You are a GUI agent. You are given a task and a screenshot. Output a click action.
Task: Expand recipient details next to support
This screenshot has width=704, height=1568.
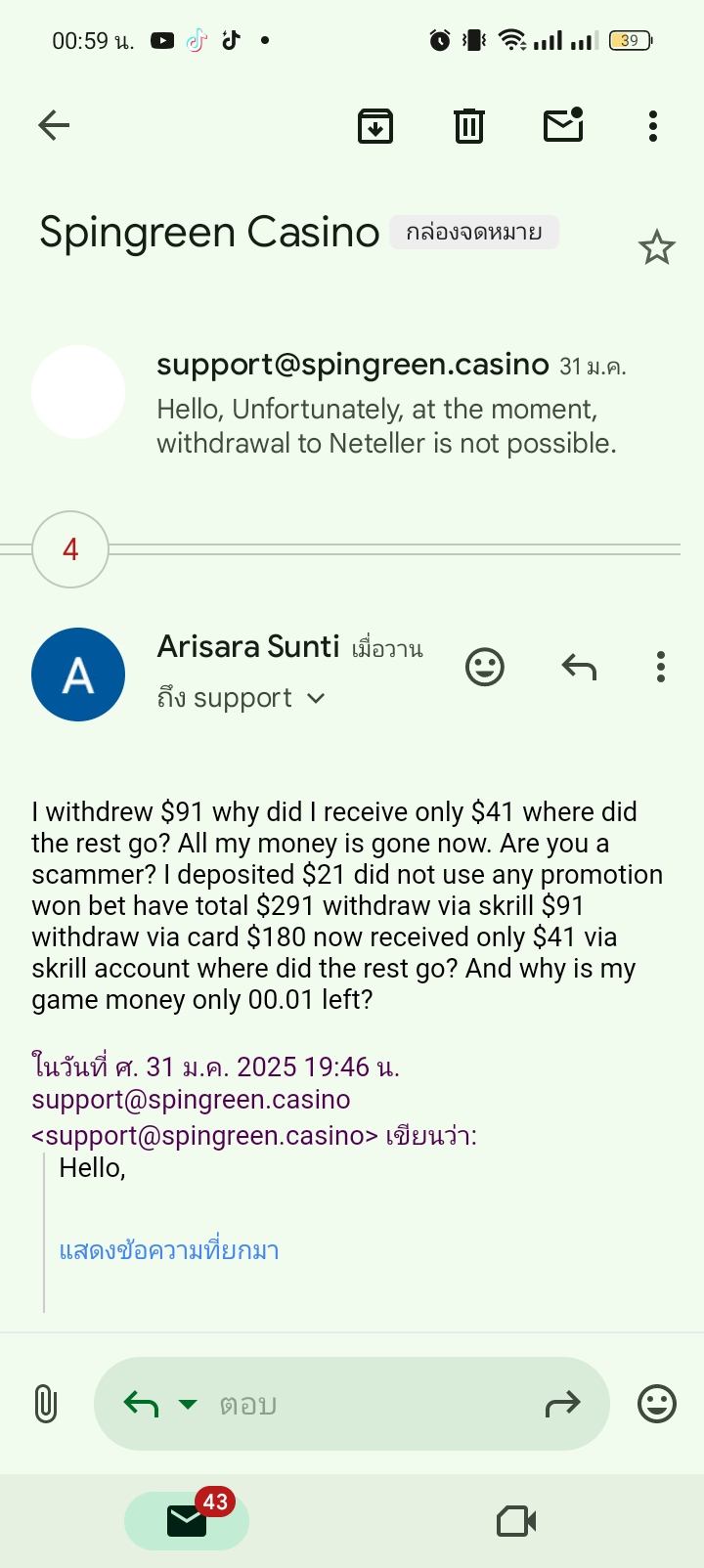(316, 698)
